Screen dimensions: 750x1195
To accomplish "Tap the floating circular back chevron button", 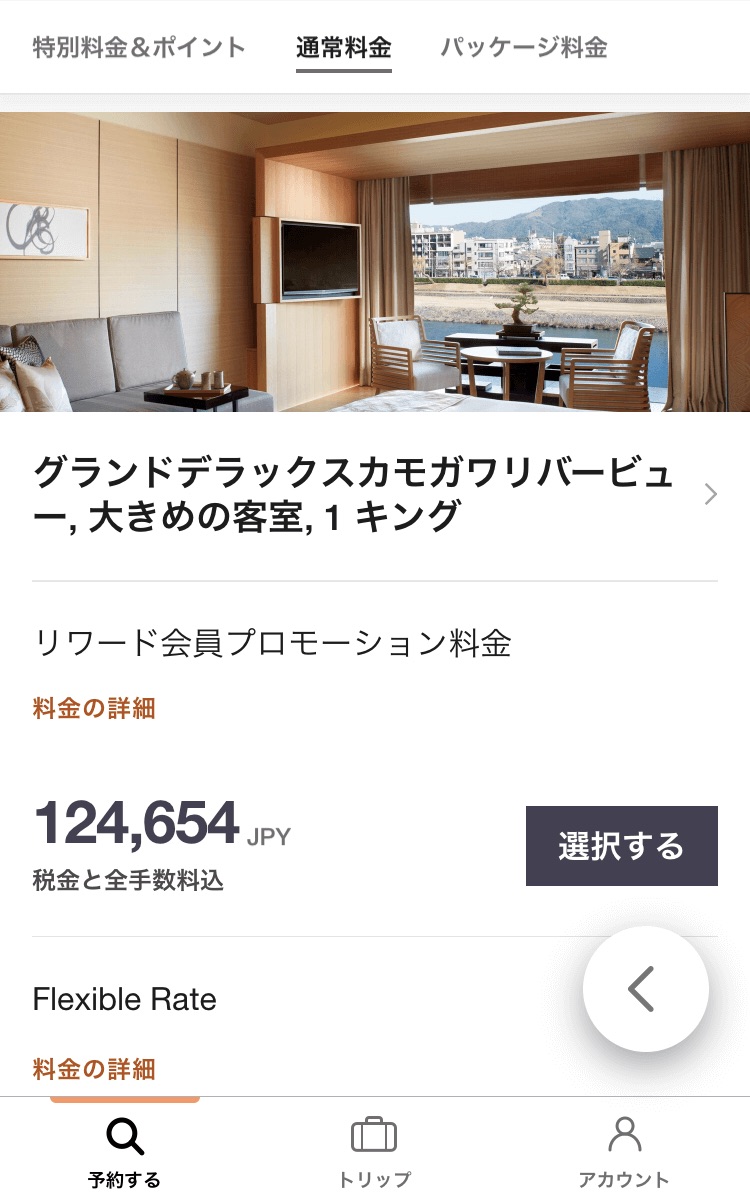I will click(647, 988).
